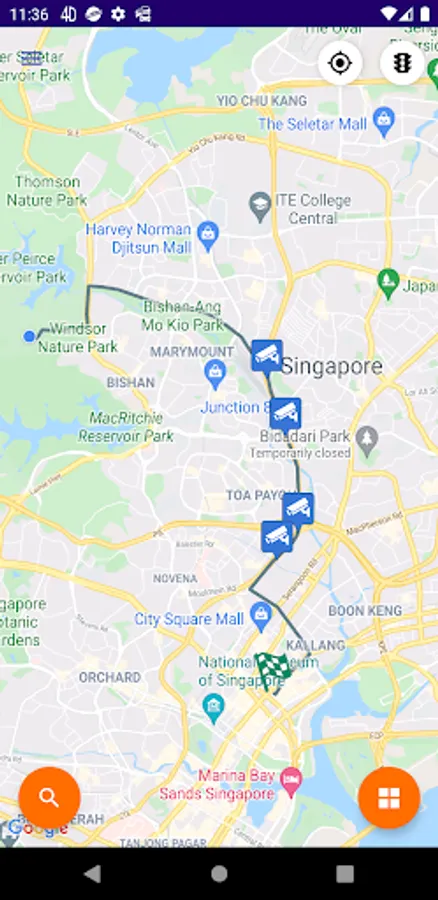Go back using the system back button

click(92, 874)
